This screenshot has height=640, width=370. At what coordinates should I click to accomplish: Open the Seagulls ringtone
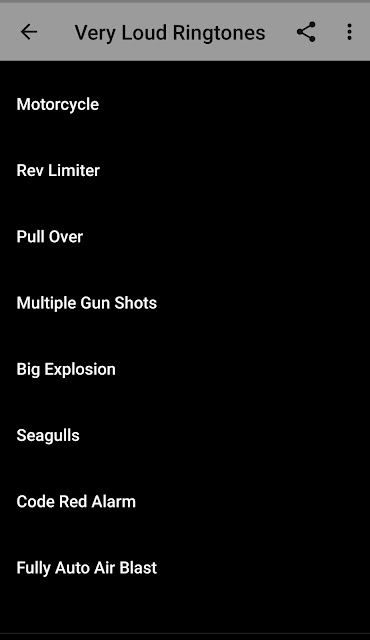click(x=185, y=436)
